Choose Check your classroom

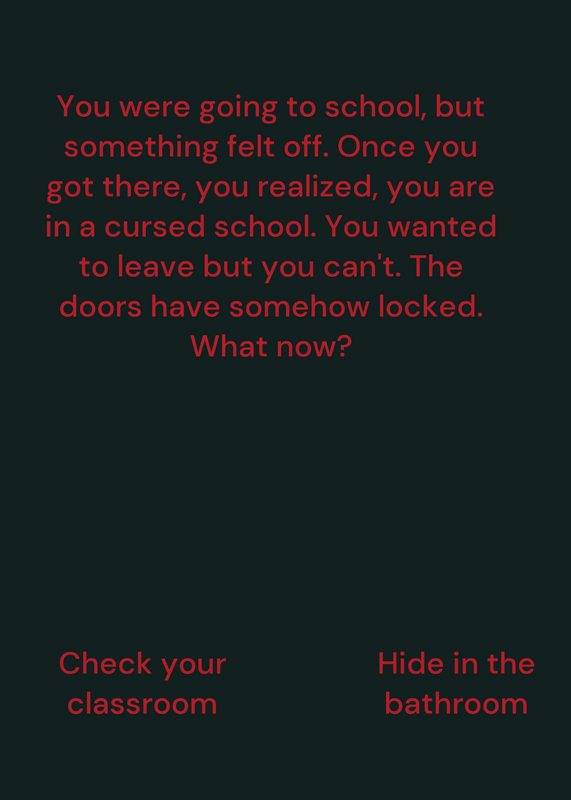142,683
